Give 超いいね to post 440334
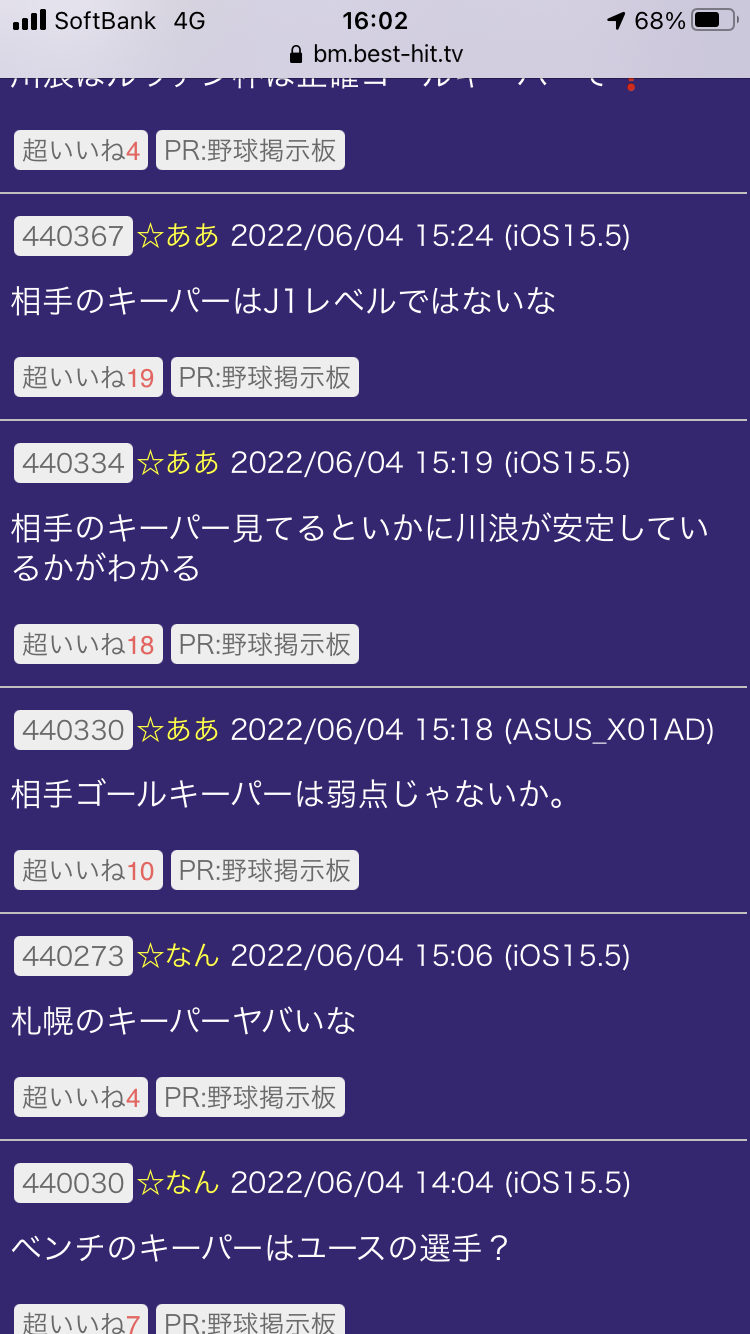The height and width of the screenshot is (1334, 750). click(x=88, y=644)
